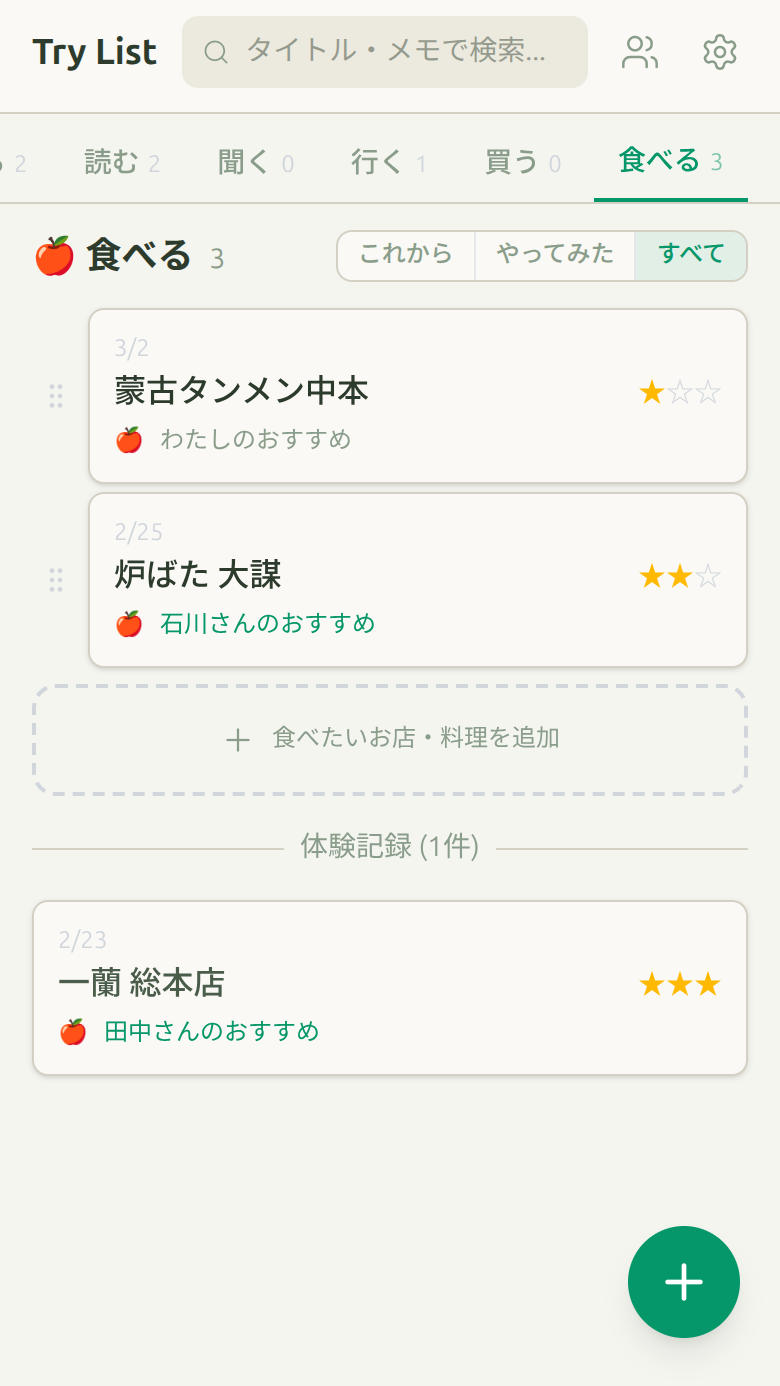Select the 食べる tab
The image size is (780, 1386).
point(670,161)
